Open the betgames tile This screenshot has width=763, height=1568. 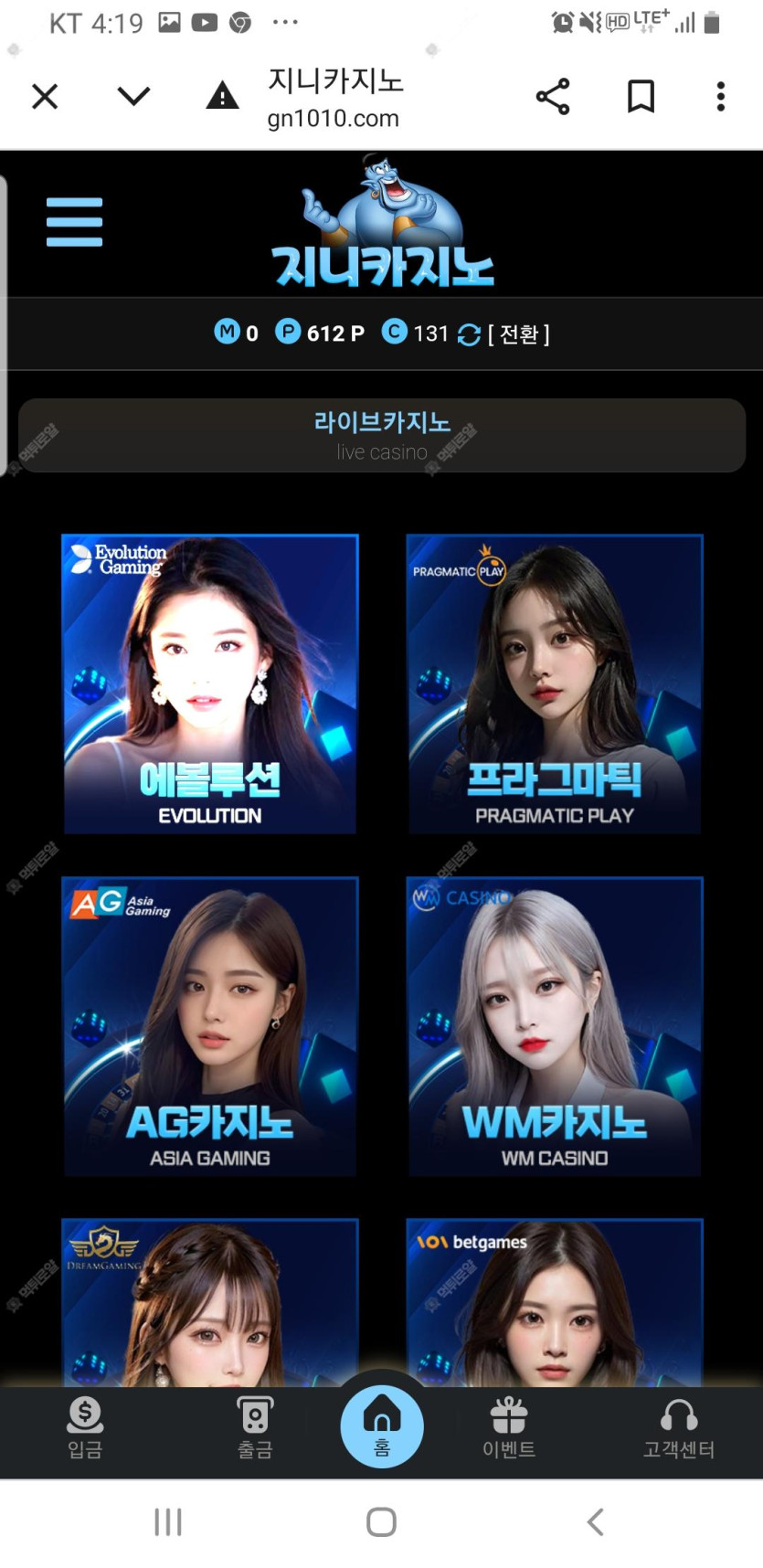555,1302
